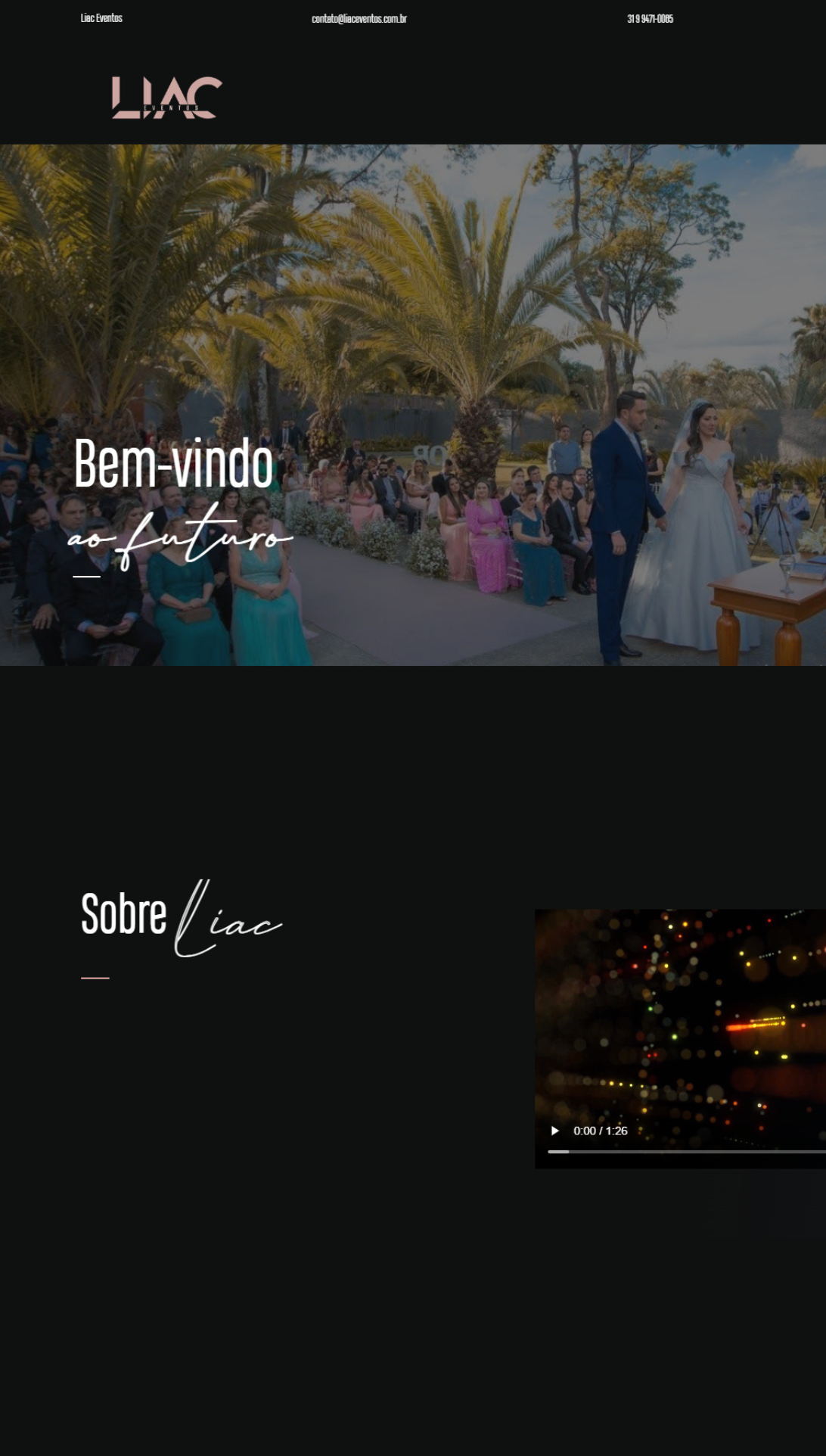The height and width of the screenshot is (1456, 826).
Task: Open the Liac Eventos link in the top bar
Action: click(x=101, y=18)
